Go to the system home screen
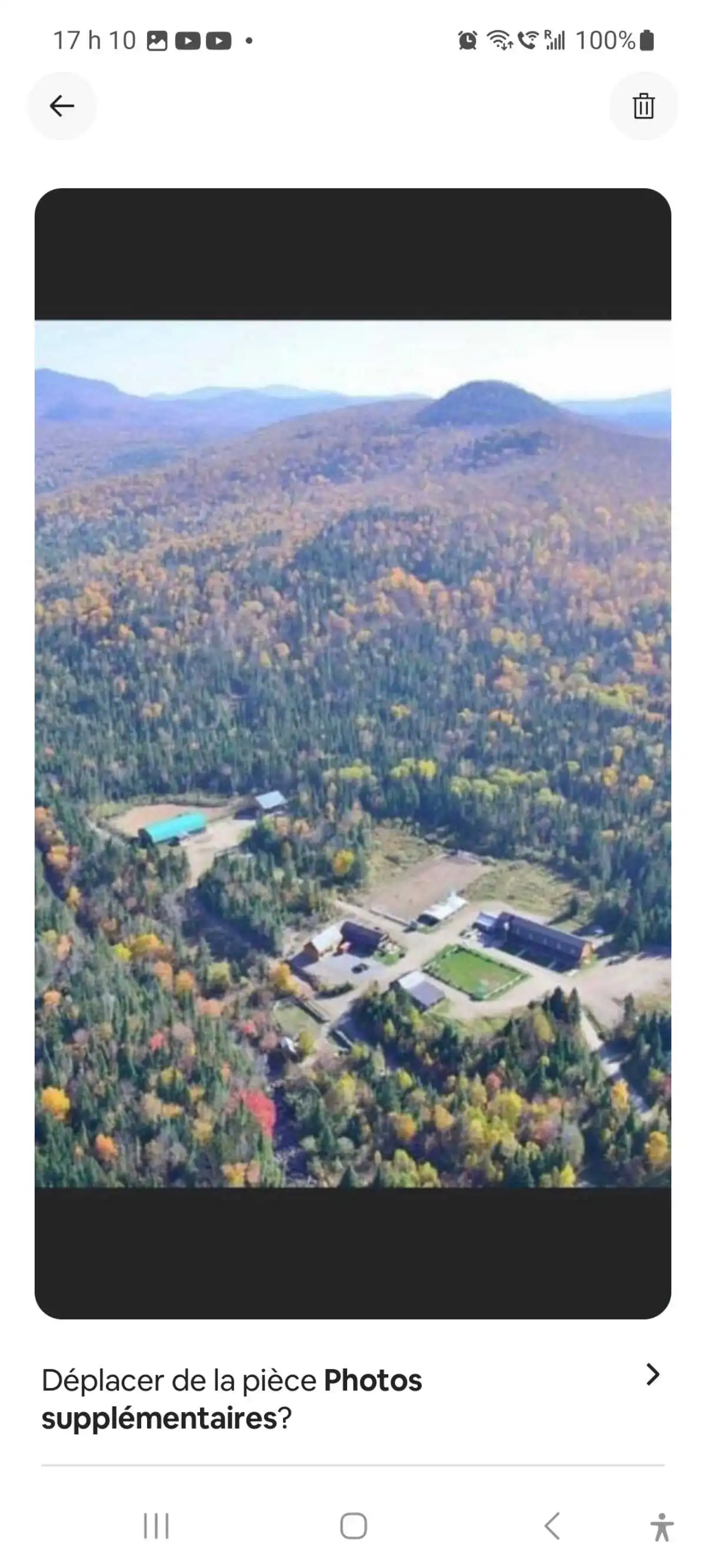706x1568 pixels. click(x=354, y=1526)
